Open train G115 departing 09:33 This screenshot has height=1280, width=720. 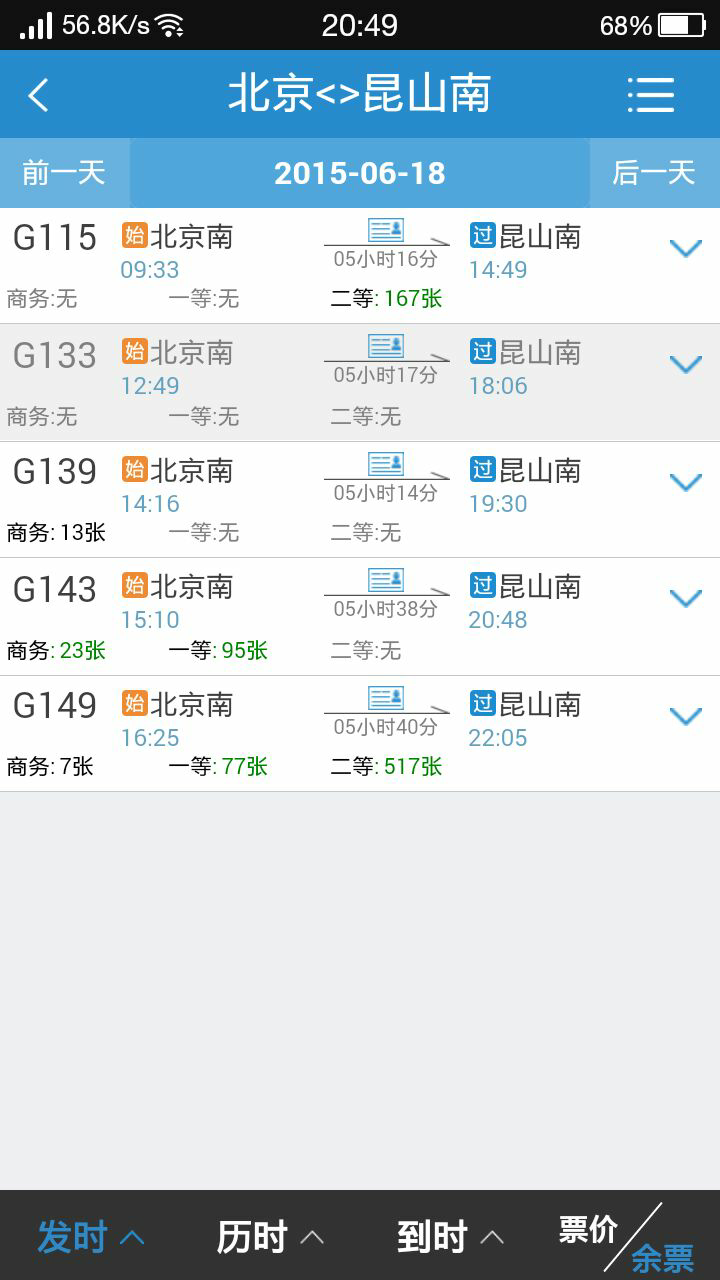click(x=360, y=265)
